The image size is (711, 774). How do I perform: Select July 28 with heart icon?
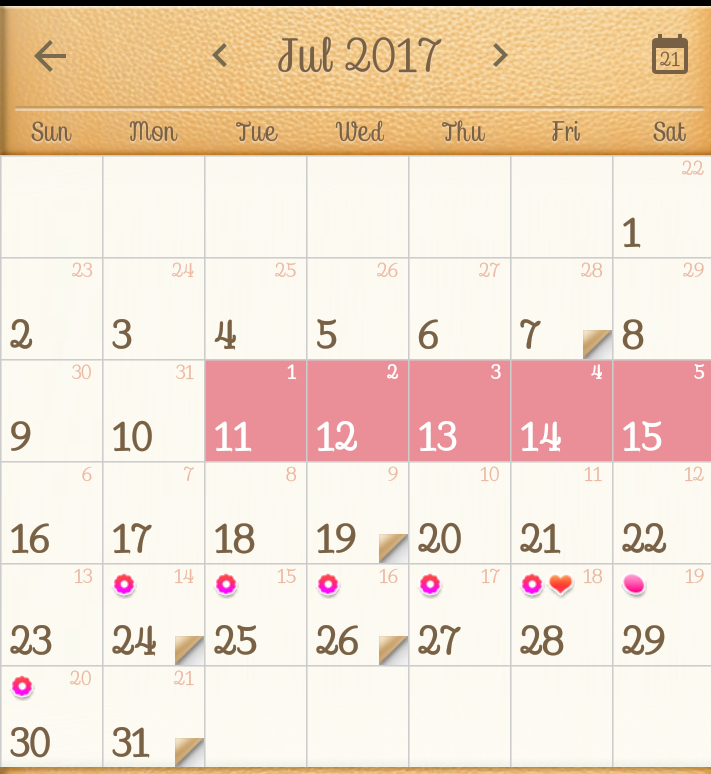[561, 616]
